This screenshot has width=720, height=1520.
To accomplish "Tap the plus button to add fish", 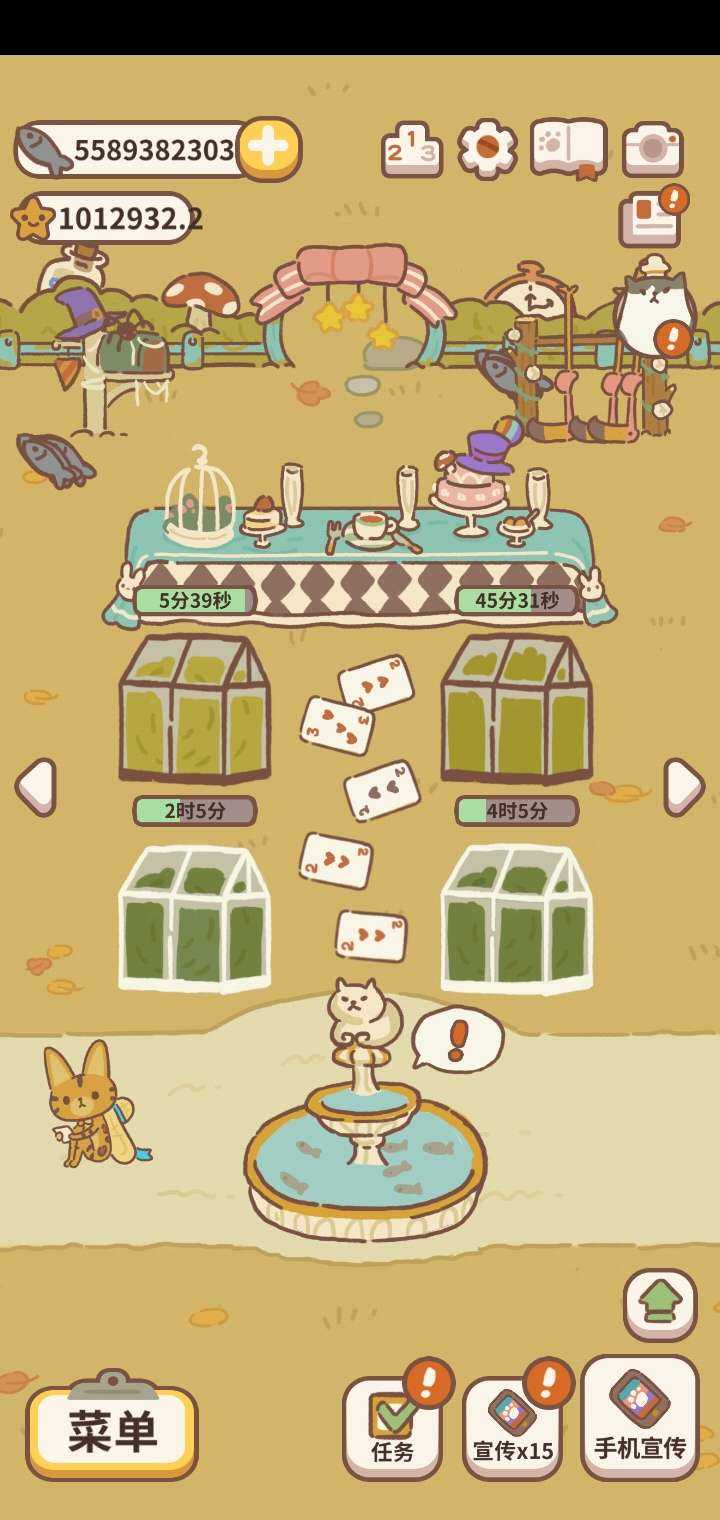I will click(269, 149).
